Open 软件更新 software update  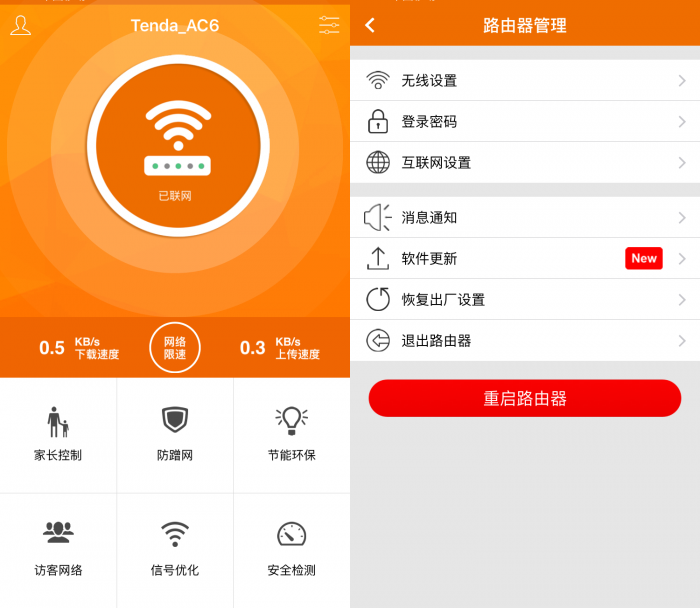(x=525, y=258)
